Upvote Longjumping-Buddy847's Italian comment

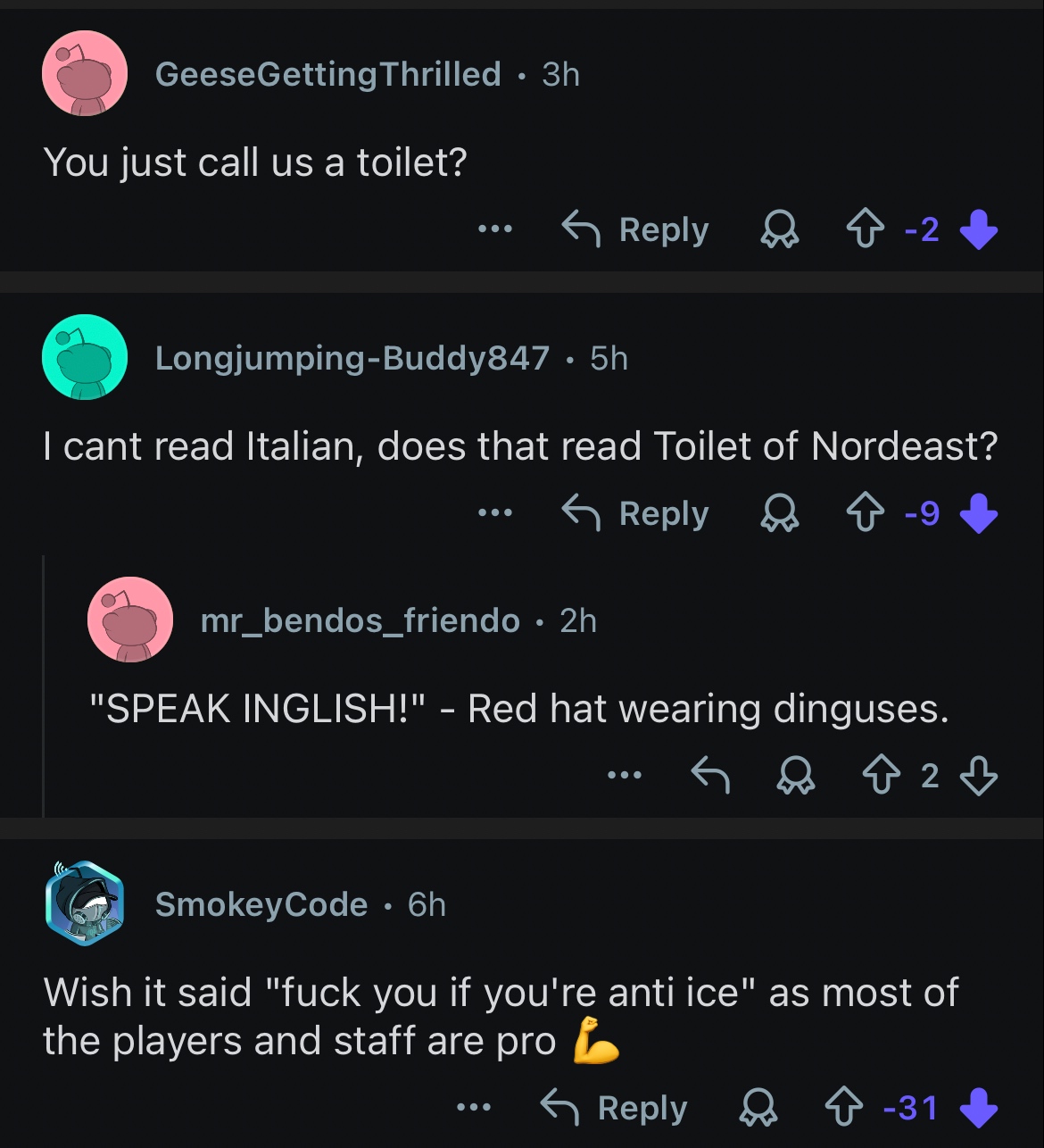[x=865, y=513]
